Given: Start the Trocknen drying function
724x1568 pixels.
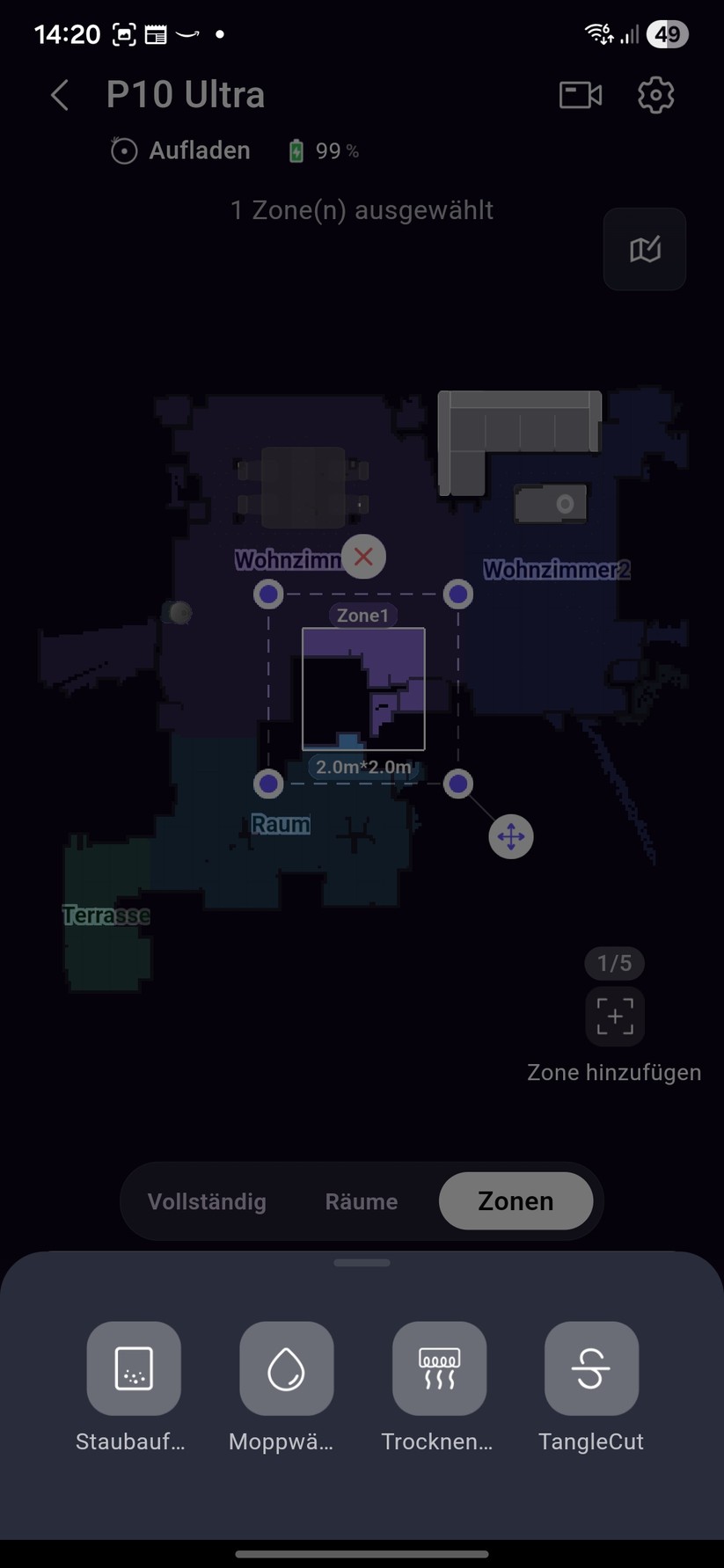Looking at the screenshot, I should tap(439, 1368).
